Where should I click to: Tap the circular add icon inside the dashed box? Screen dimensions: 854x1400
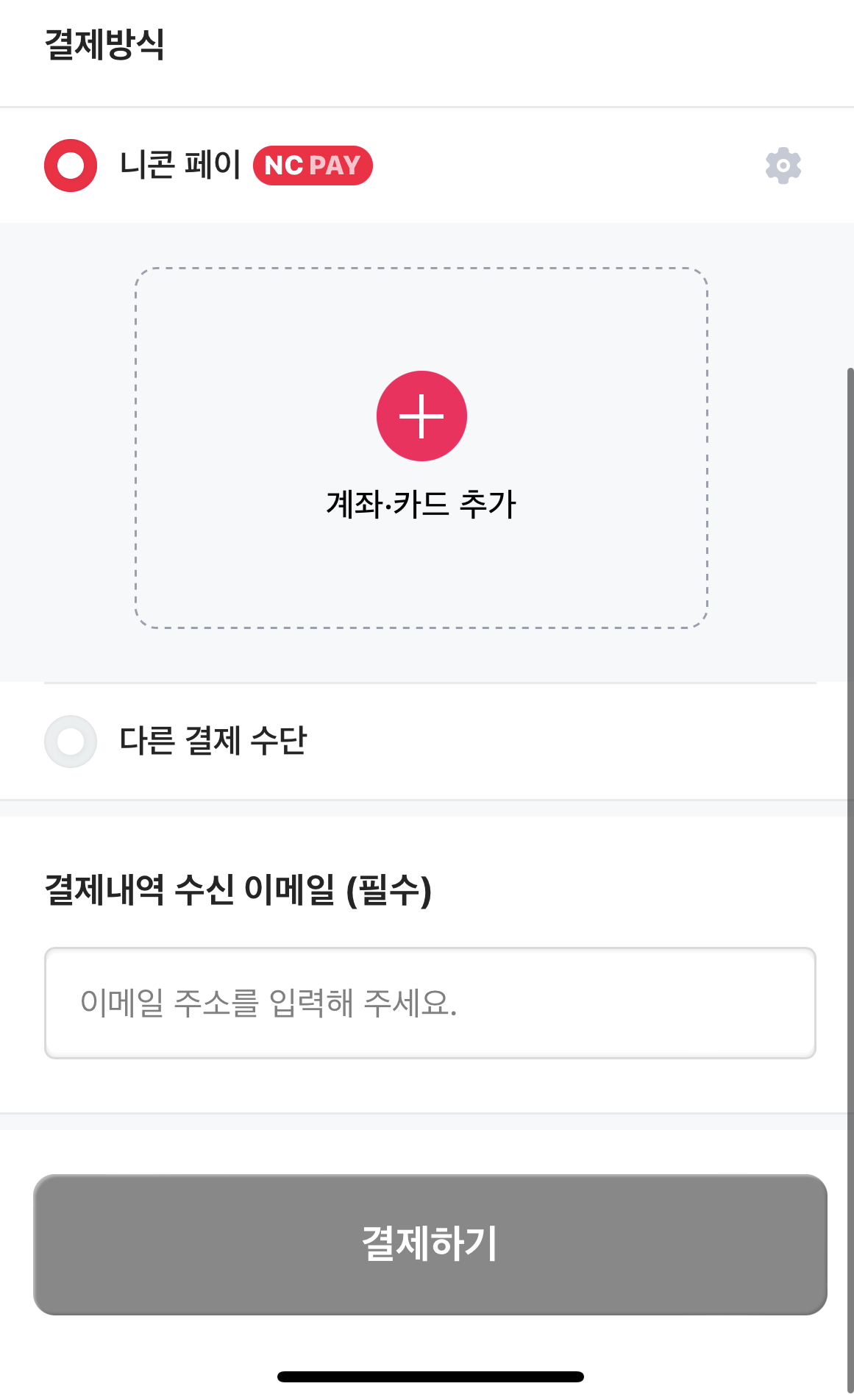point(421,415)
